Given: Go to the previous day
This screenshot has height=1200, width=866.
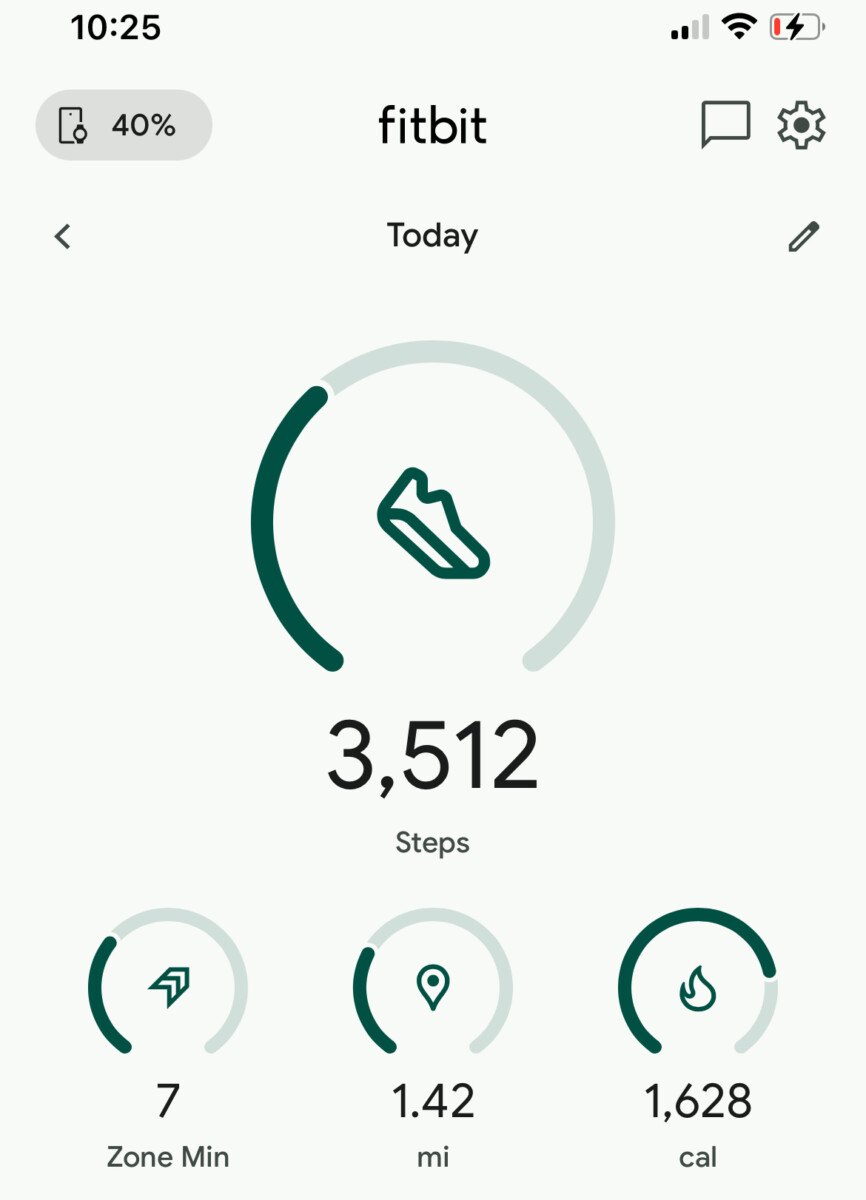Looking at the screenshot, I should tap(63, 237).
